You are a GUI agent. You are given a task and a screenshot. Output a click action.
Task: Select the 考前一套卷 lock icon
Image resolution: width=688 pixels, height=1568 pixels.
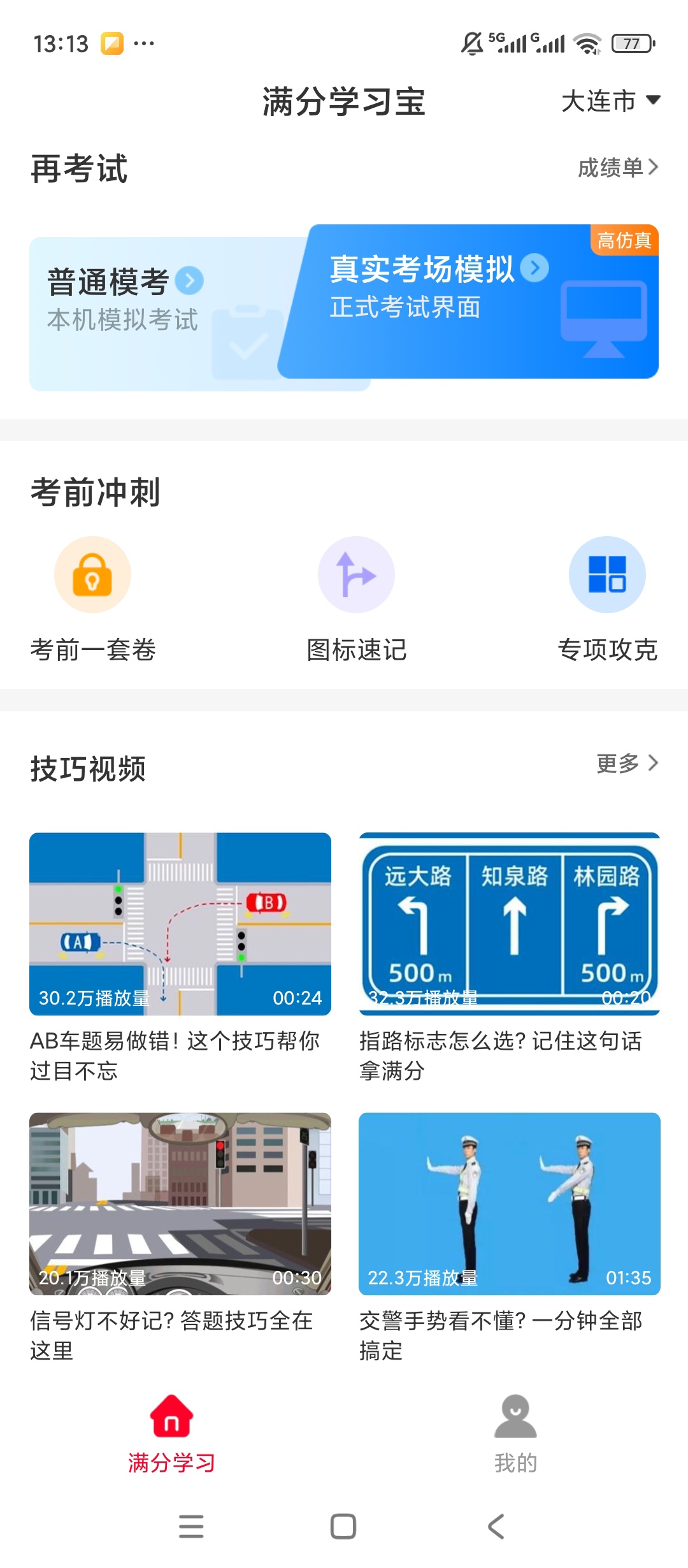92,574
